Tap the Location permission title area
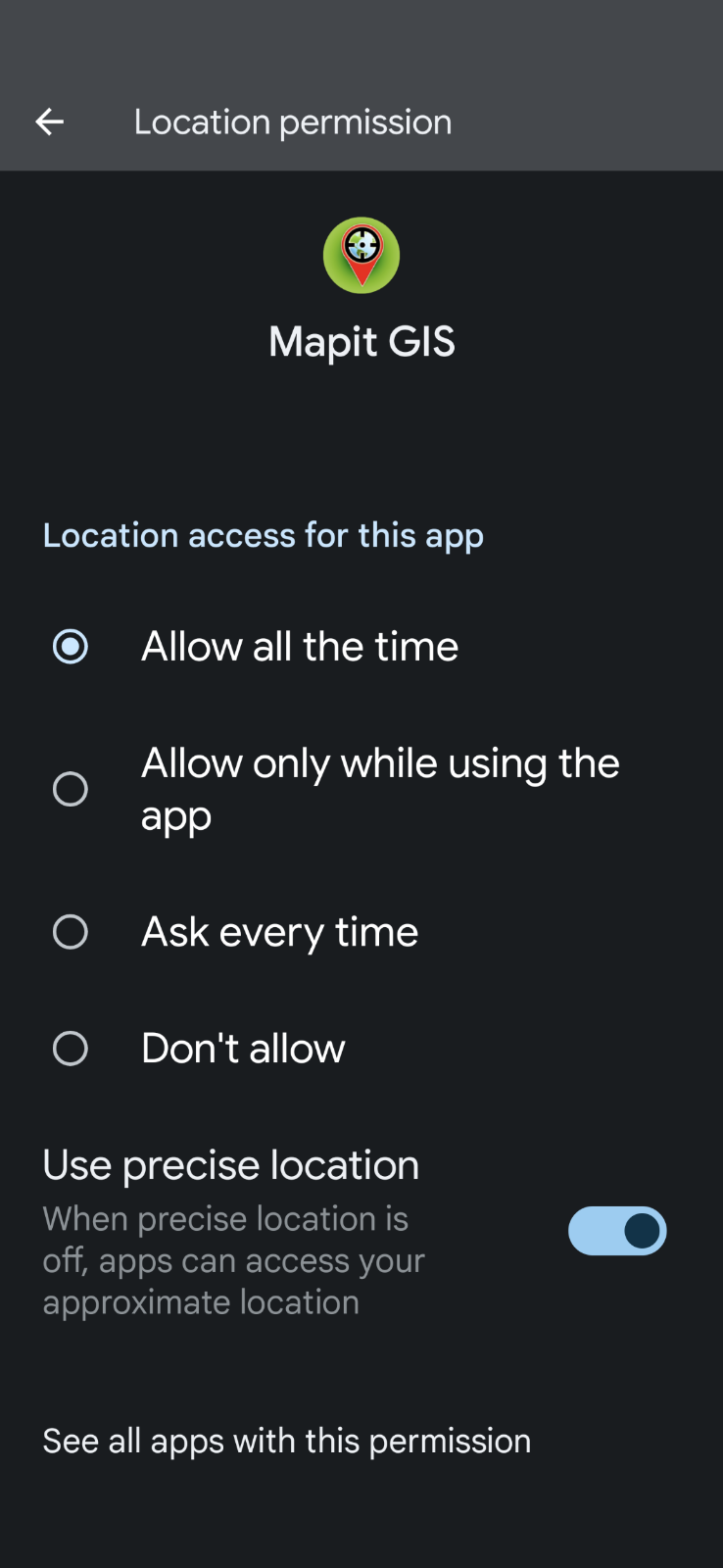Image resolution: width=723 pixels, height=1568 pixels. click(293, 122)
